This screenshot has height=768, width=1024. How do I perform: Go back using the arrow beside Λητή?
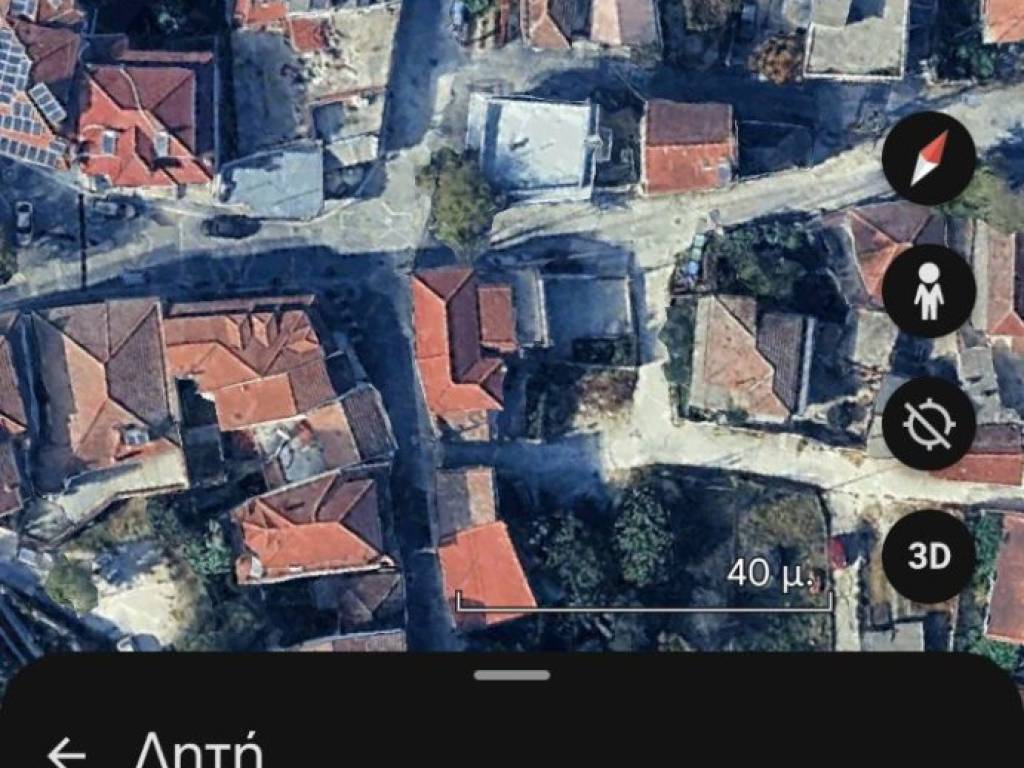pyautogui.click(x=66, y=752)
